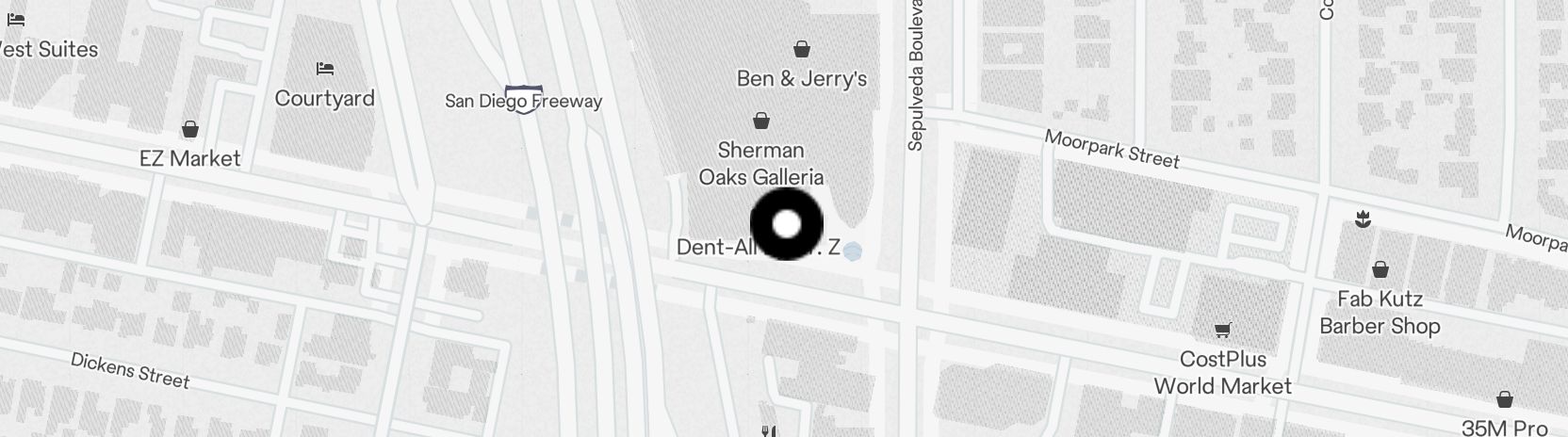Select the EZ Market shop marker
Viewport: 1568px width, 437px height.
(190, 129)
